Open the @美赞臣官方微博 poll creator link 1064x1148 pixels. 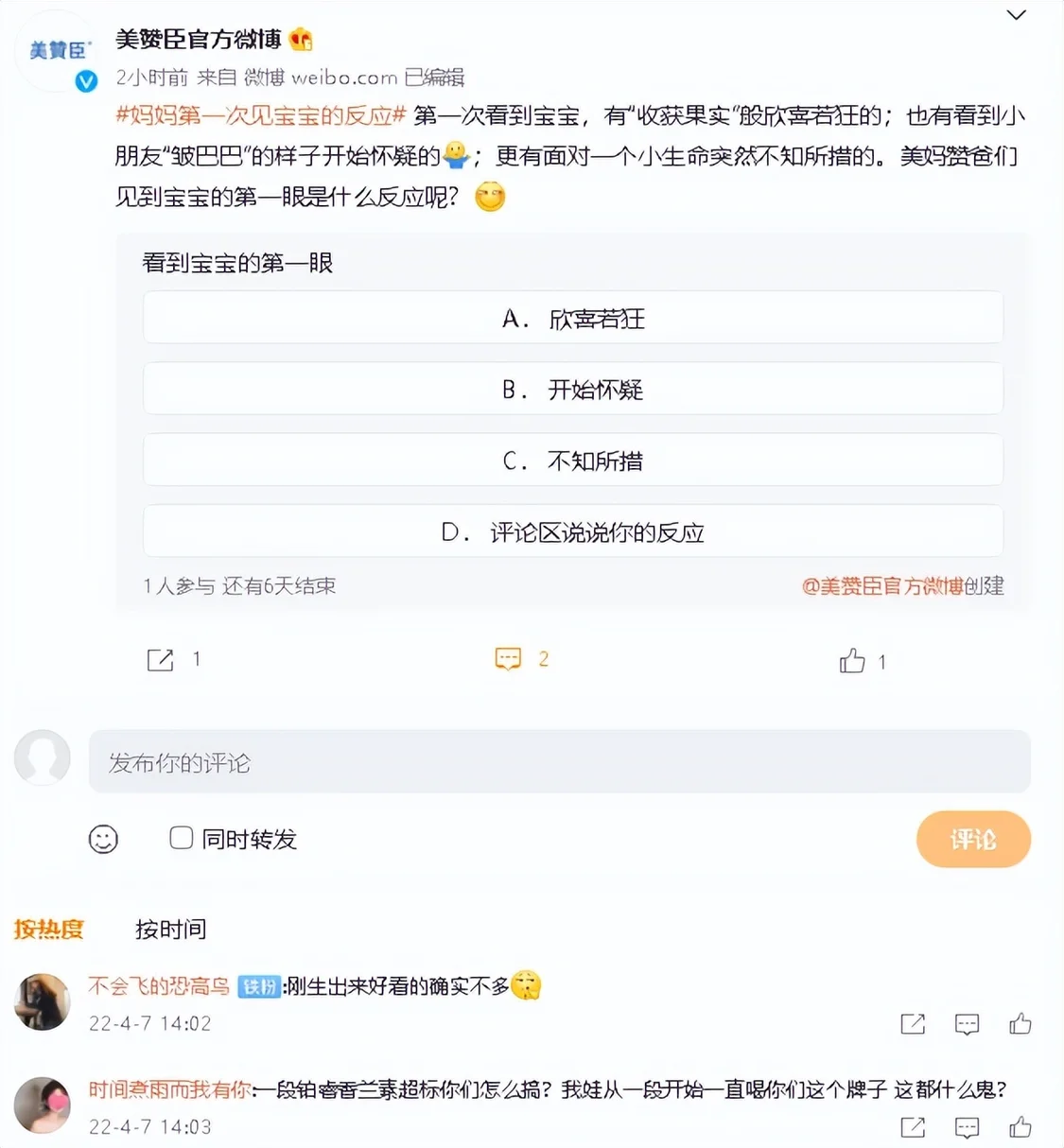881,586
